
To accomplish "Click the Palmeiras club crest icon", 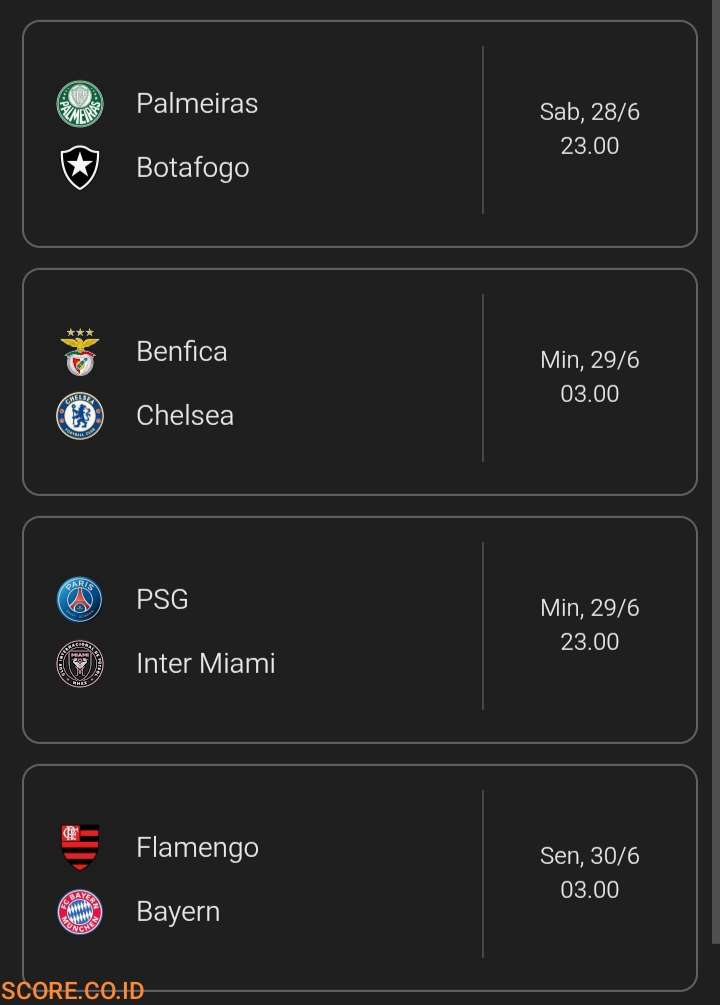I will (80, 102).
